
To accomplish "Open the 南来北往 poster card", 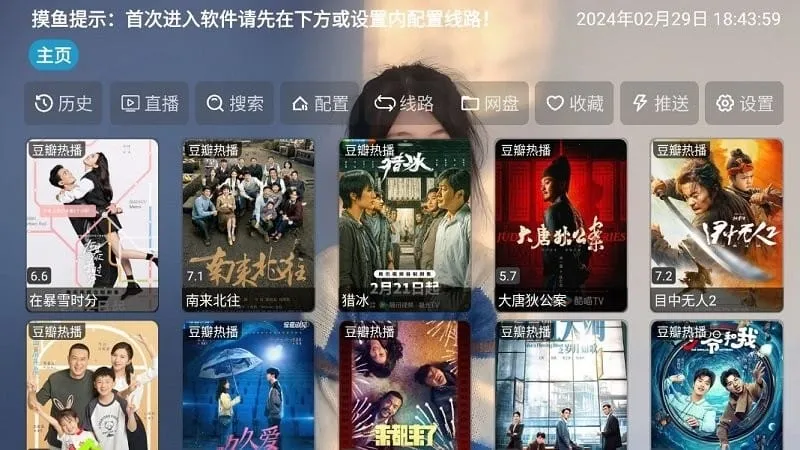I will tap(249, 225).
